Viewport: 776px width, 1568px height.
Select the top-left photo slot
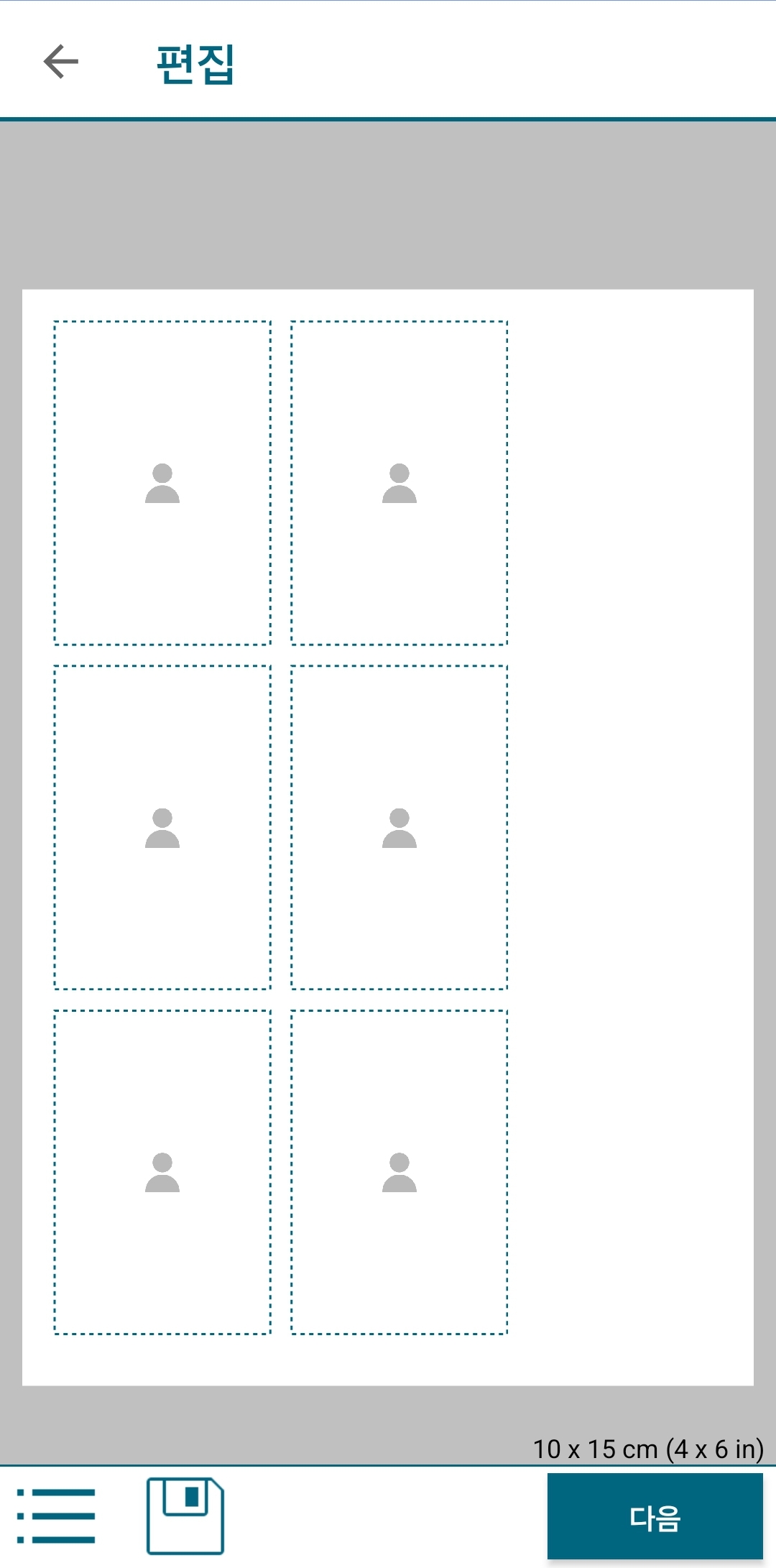(162, 483)
